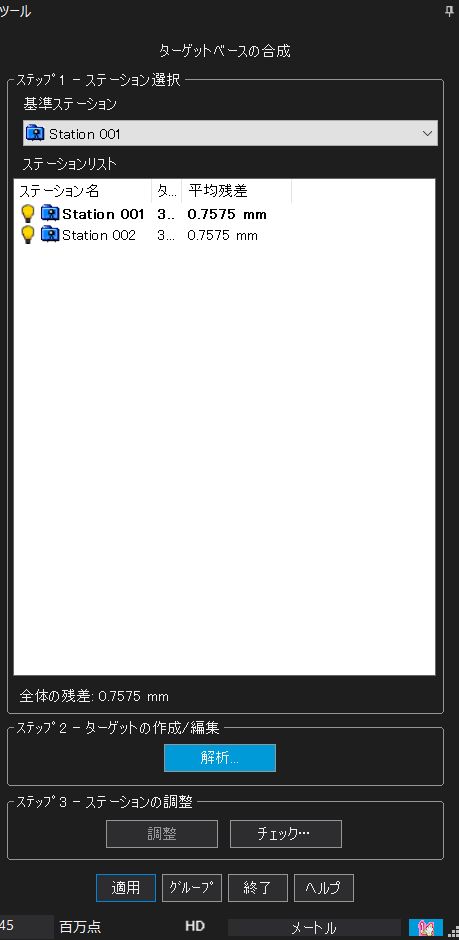
Task: Open the メートル units selector
Action: tap(313, 927)
